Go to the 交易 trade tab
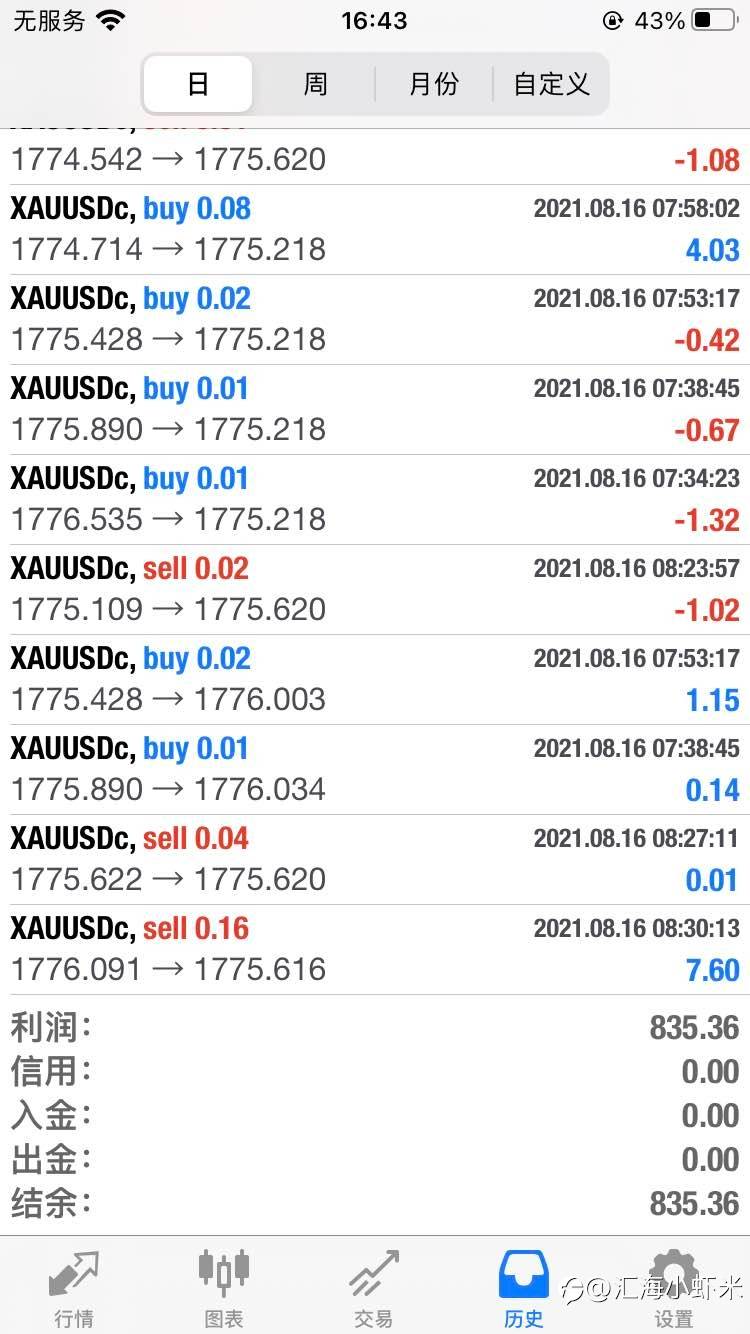 click(x=374, y=1288)
